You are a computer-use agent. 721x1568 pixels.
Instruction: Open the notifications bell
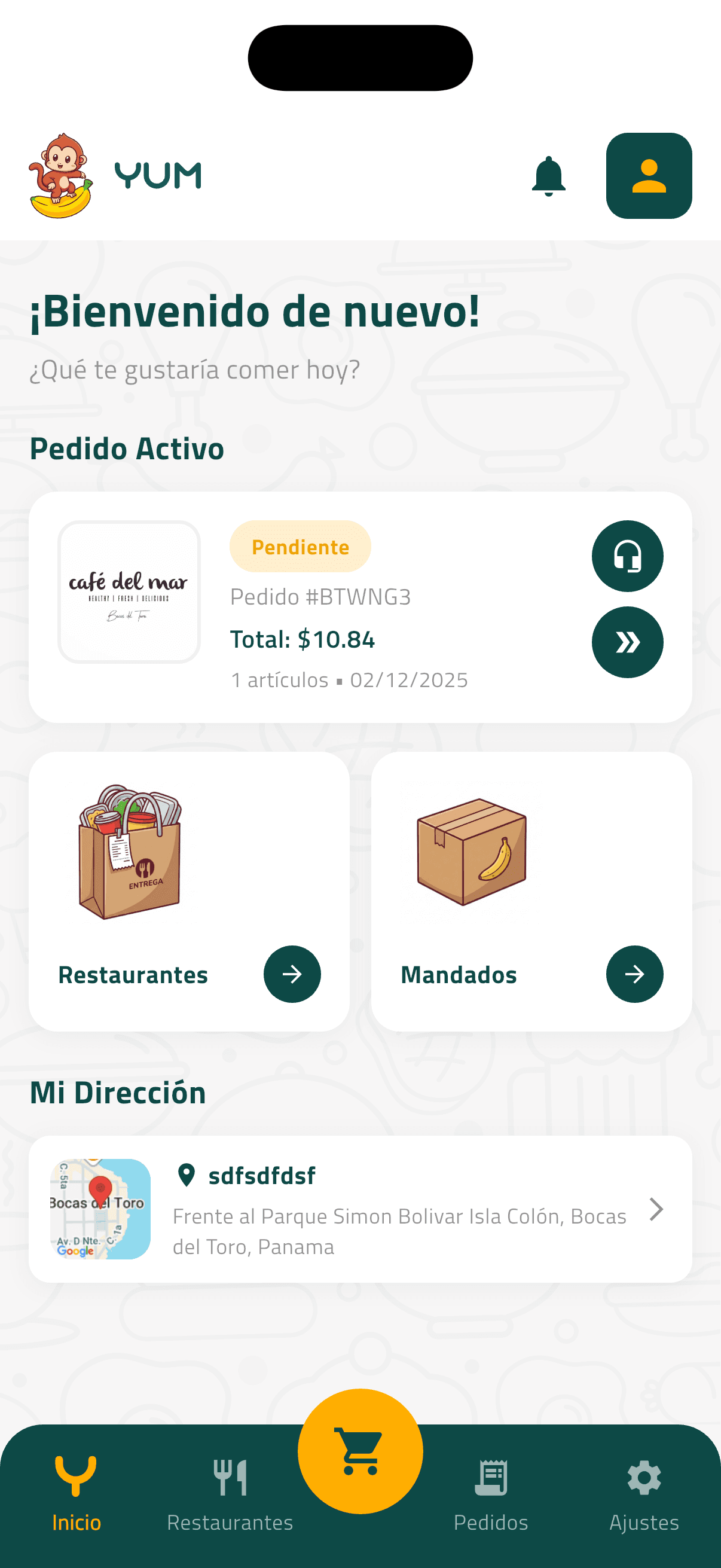(548, 176)
